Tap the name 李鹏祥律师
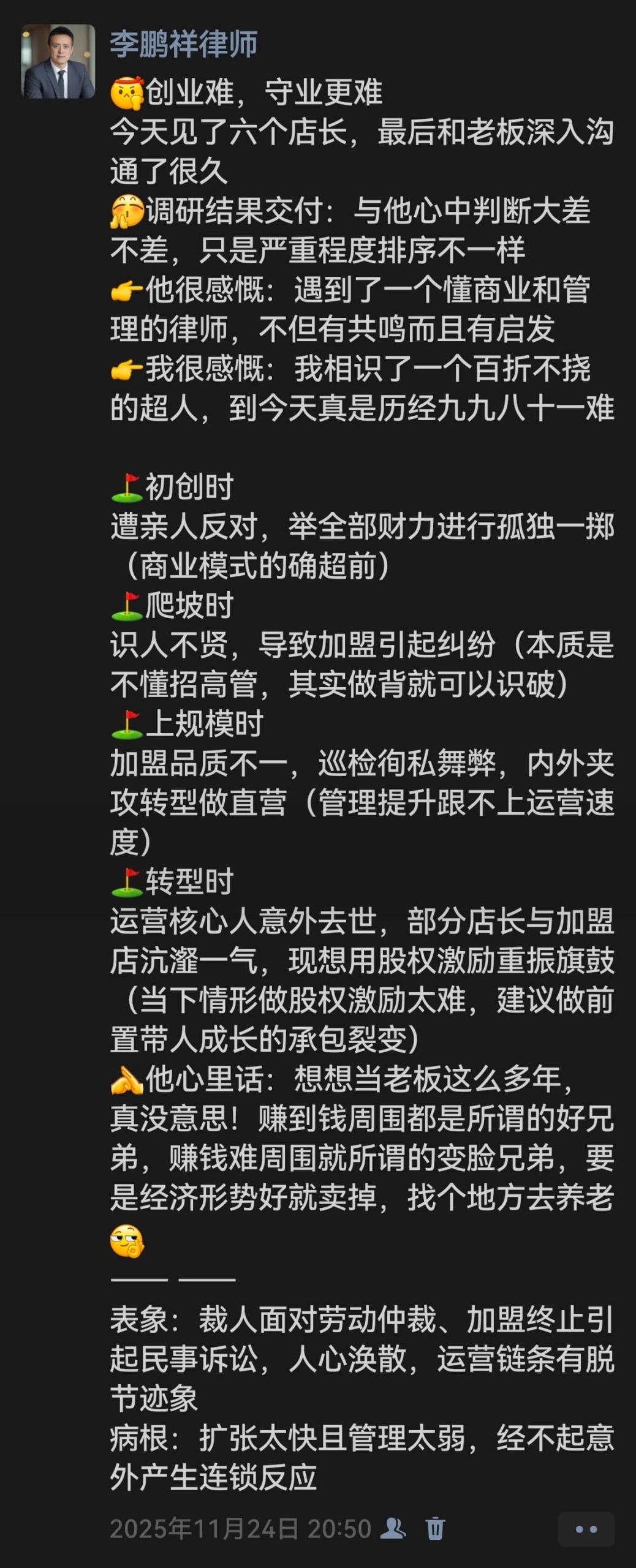 click(x=183, y=44)
